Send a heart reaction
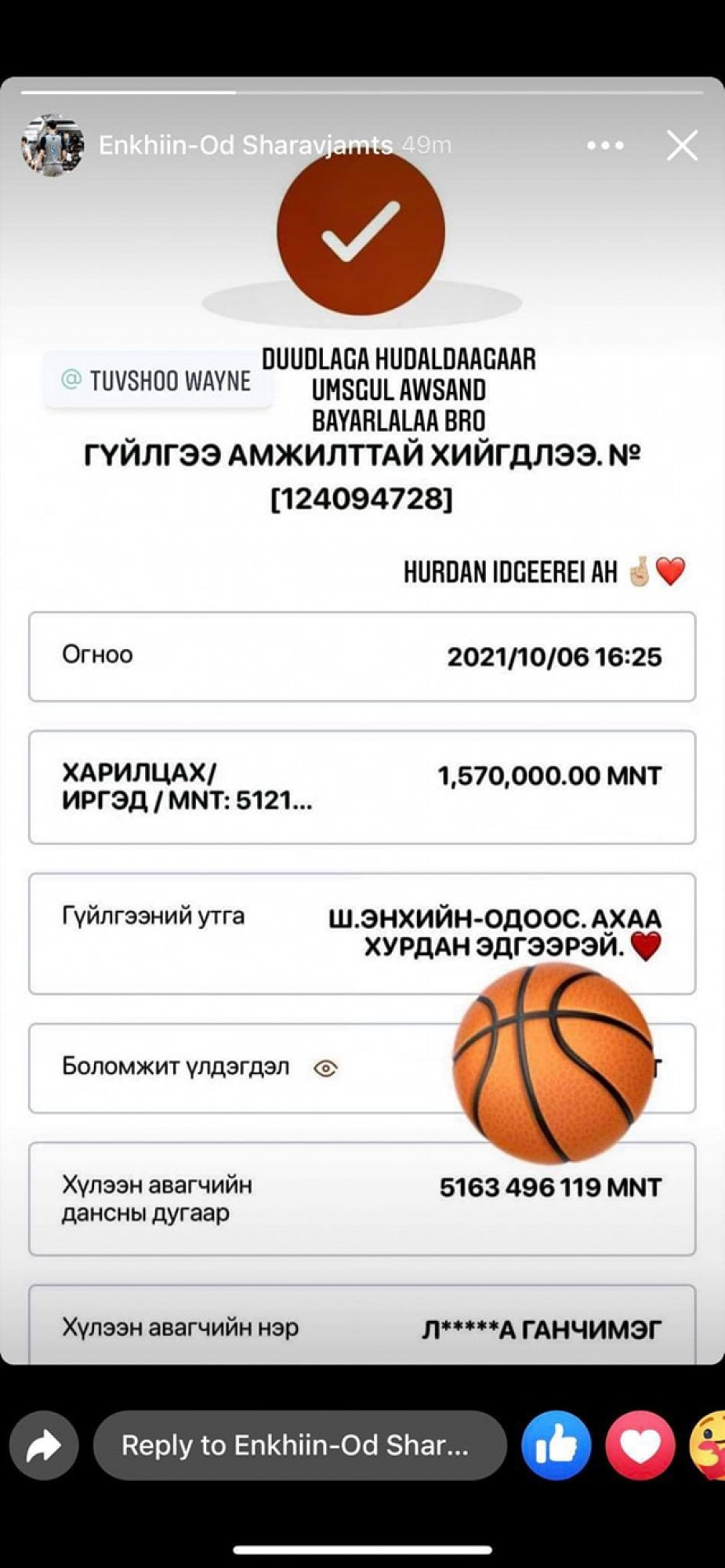Viewport: 725px width, 1568px height. coord(640,1446)
